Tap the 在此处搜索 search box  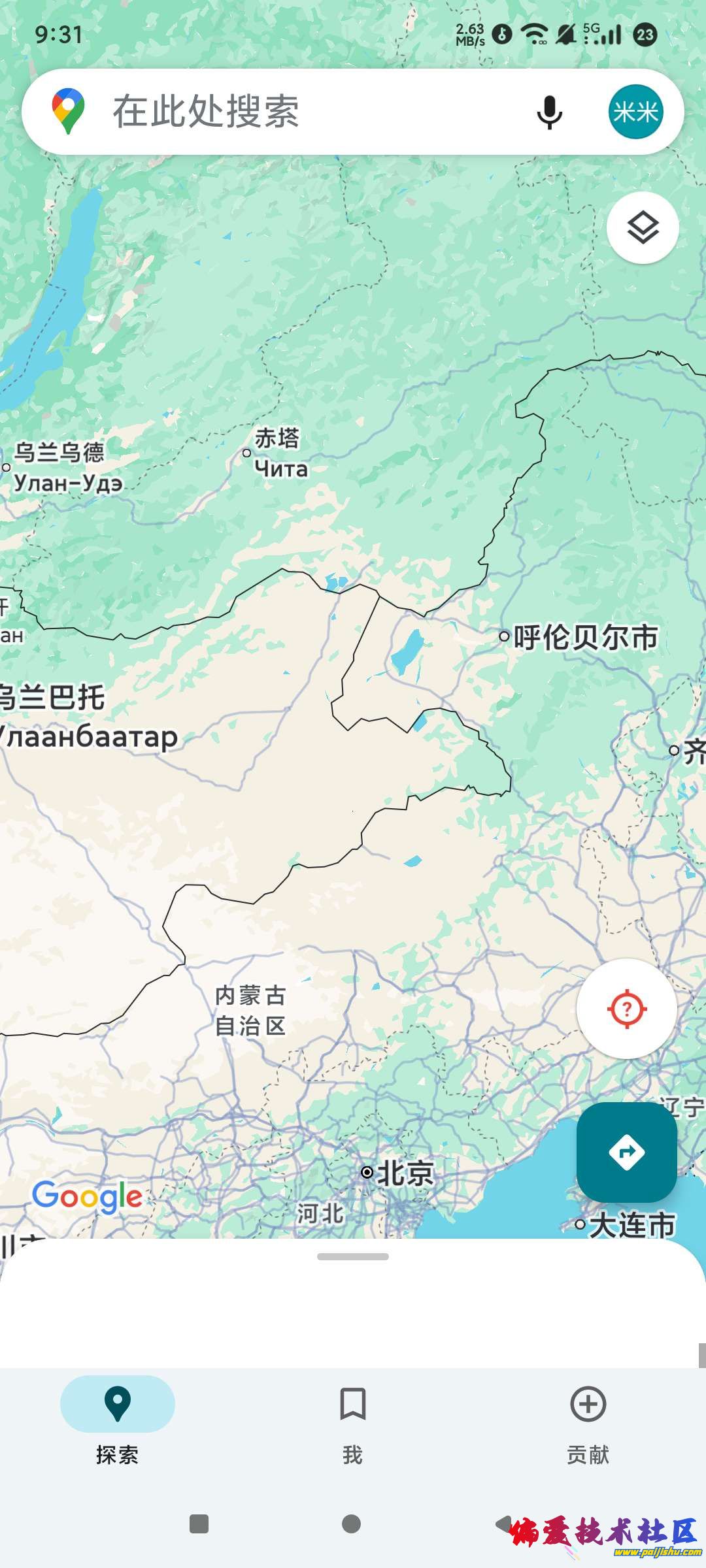(x=294, y=112)
